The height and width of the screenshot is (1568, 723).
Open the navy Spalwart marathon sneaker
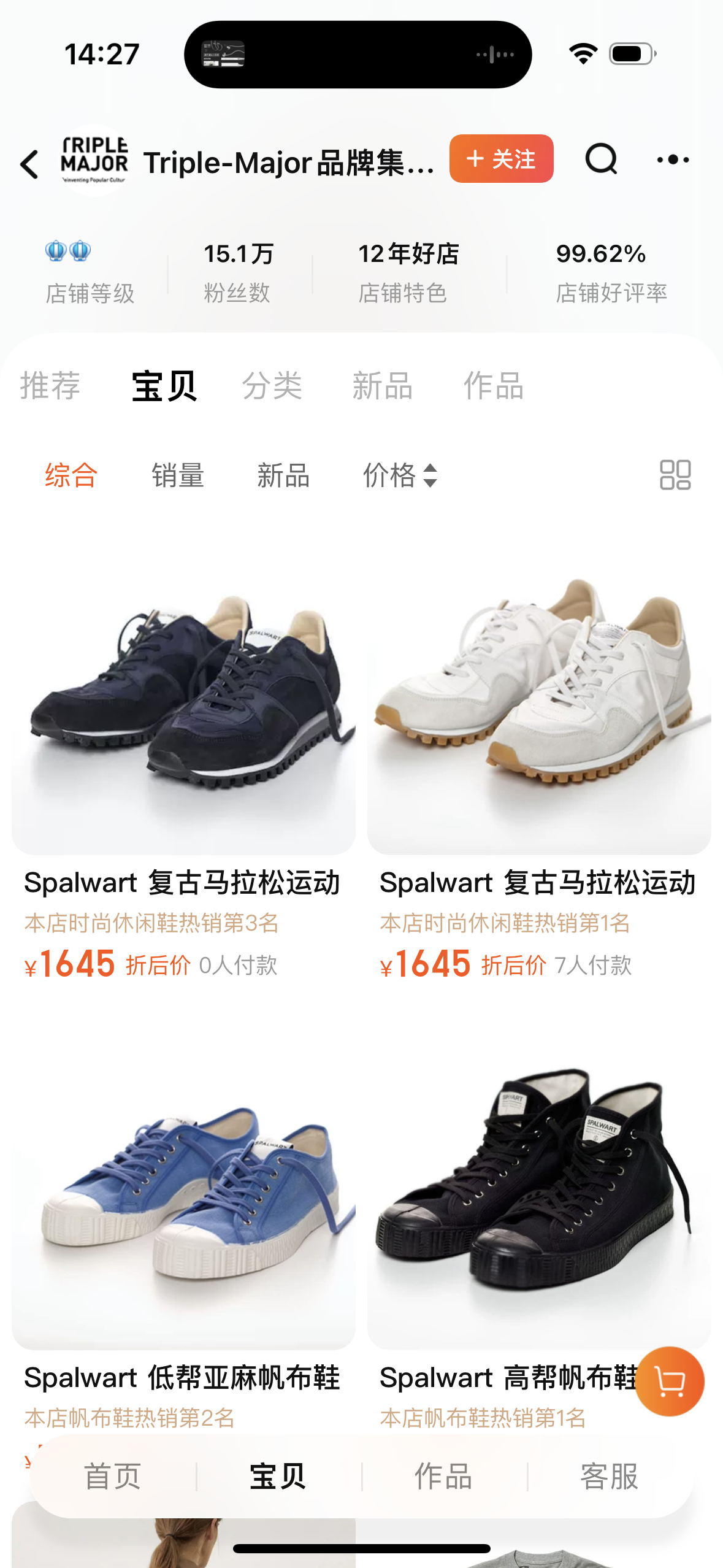point(183,693)
